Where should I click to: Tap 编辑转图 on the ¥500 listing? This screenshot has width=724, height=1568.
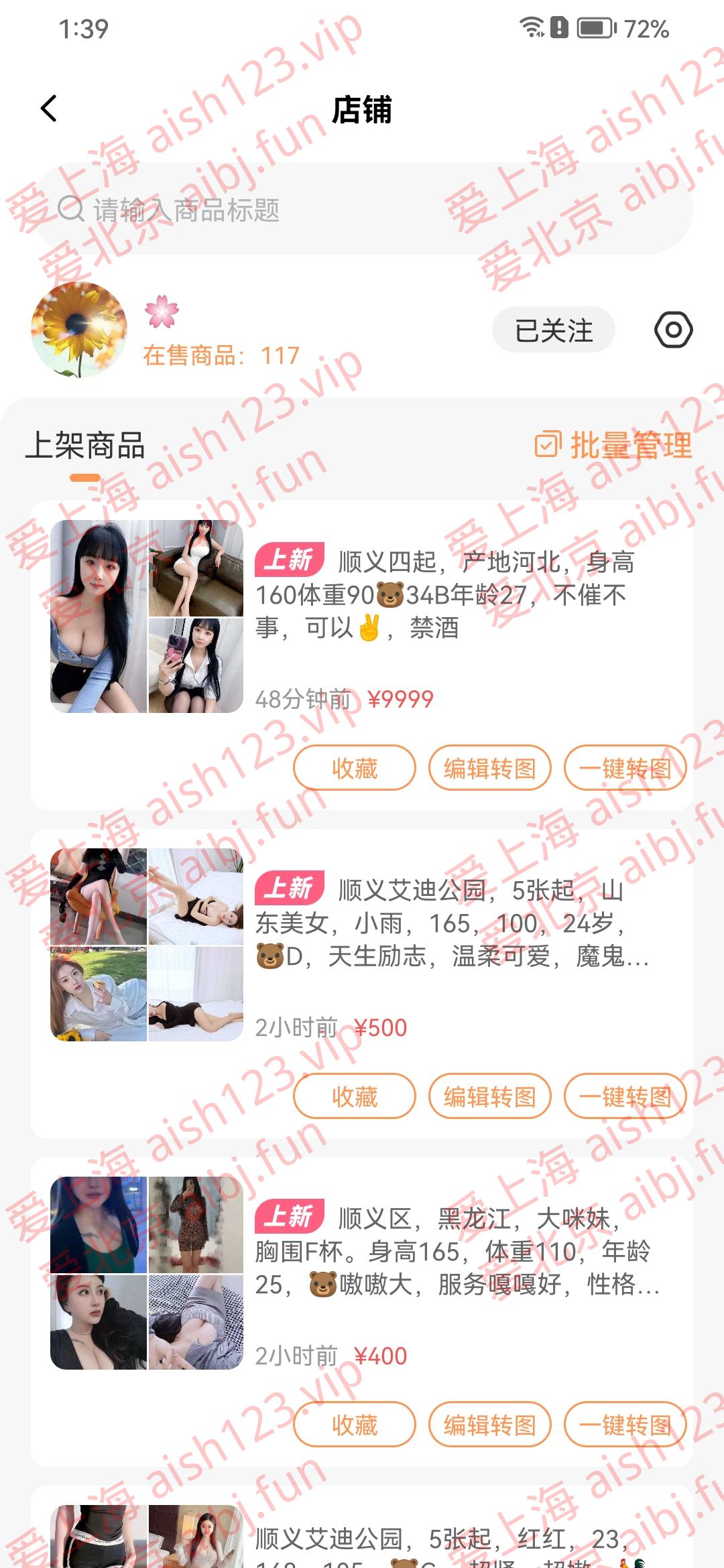coord(490,1096)
